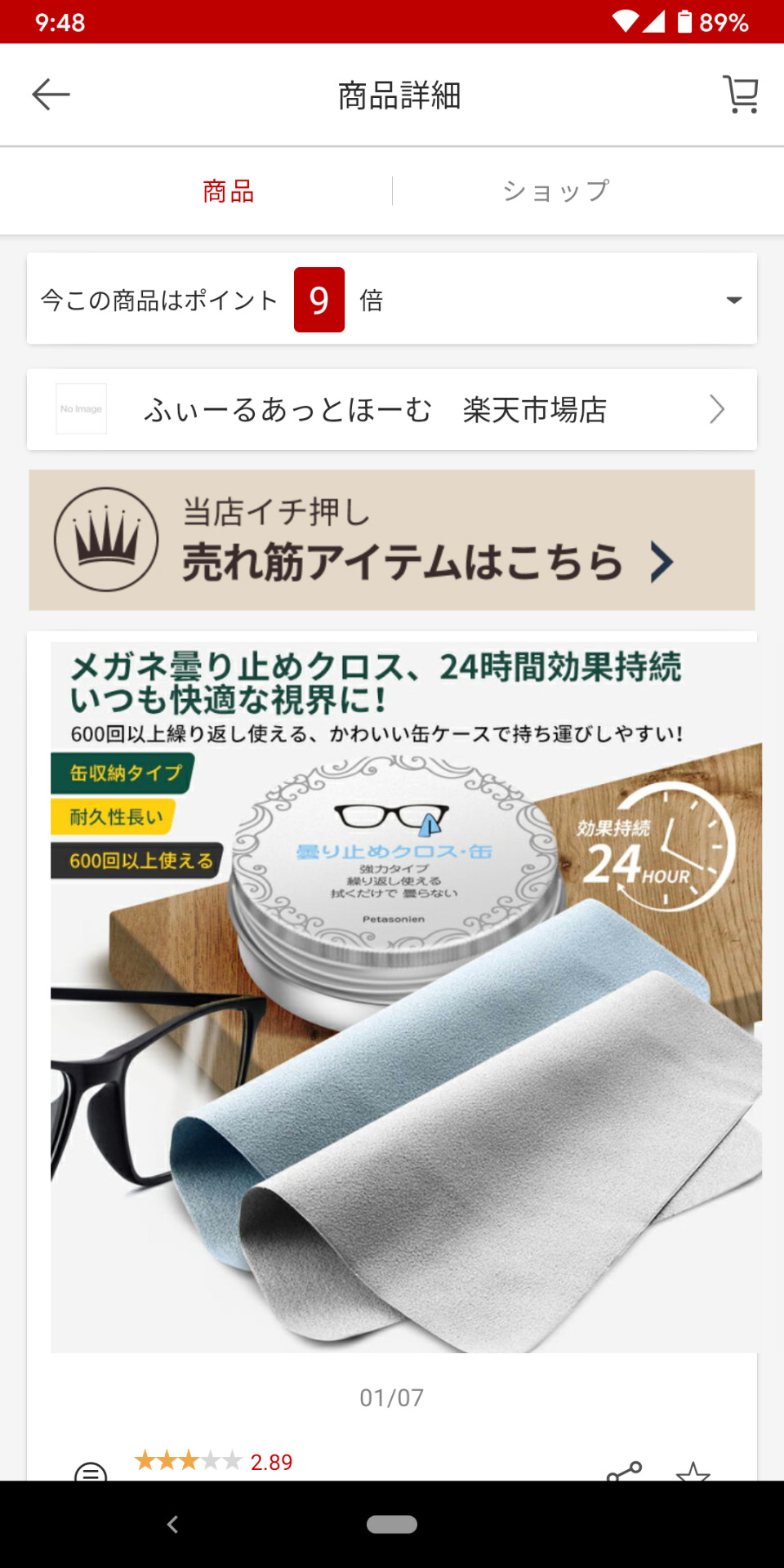Share this product
The width and height of the screenshot is (784, 1568).
pos(625,1471)
